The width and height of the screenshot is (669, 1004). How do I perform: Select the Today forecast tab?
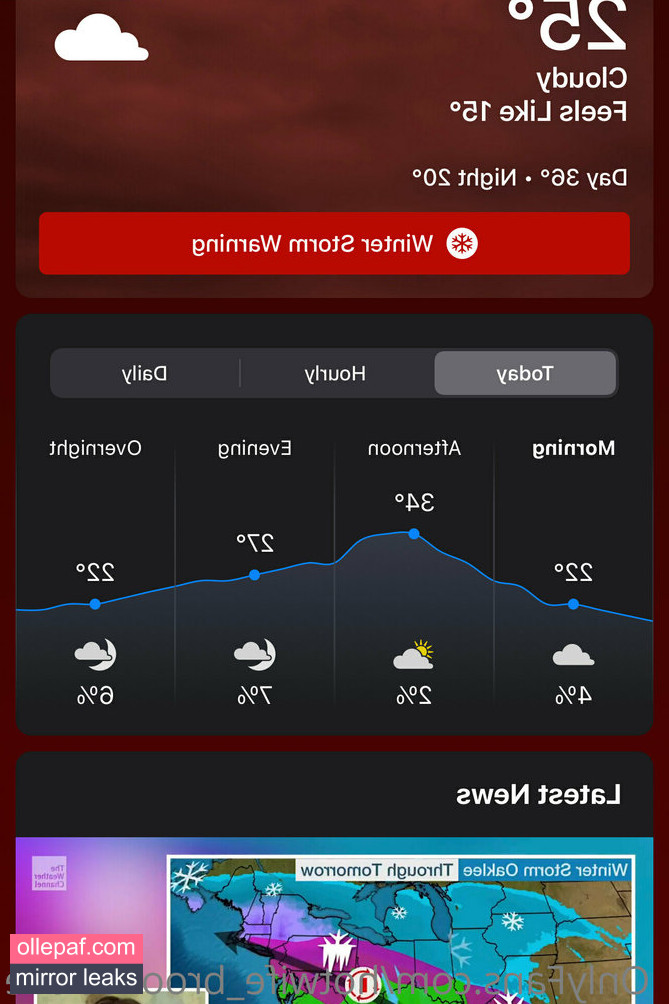pos(524,374)
